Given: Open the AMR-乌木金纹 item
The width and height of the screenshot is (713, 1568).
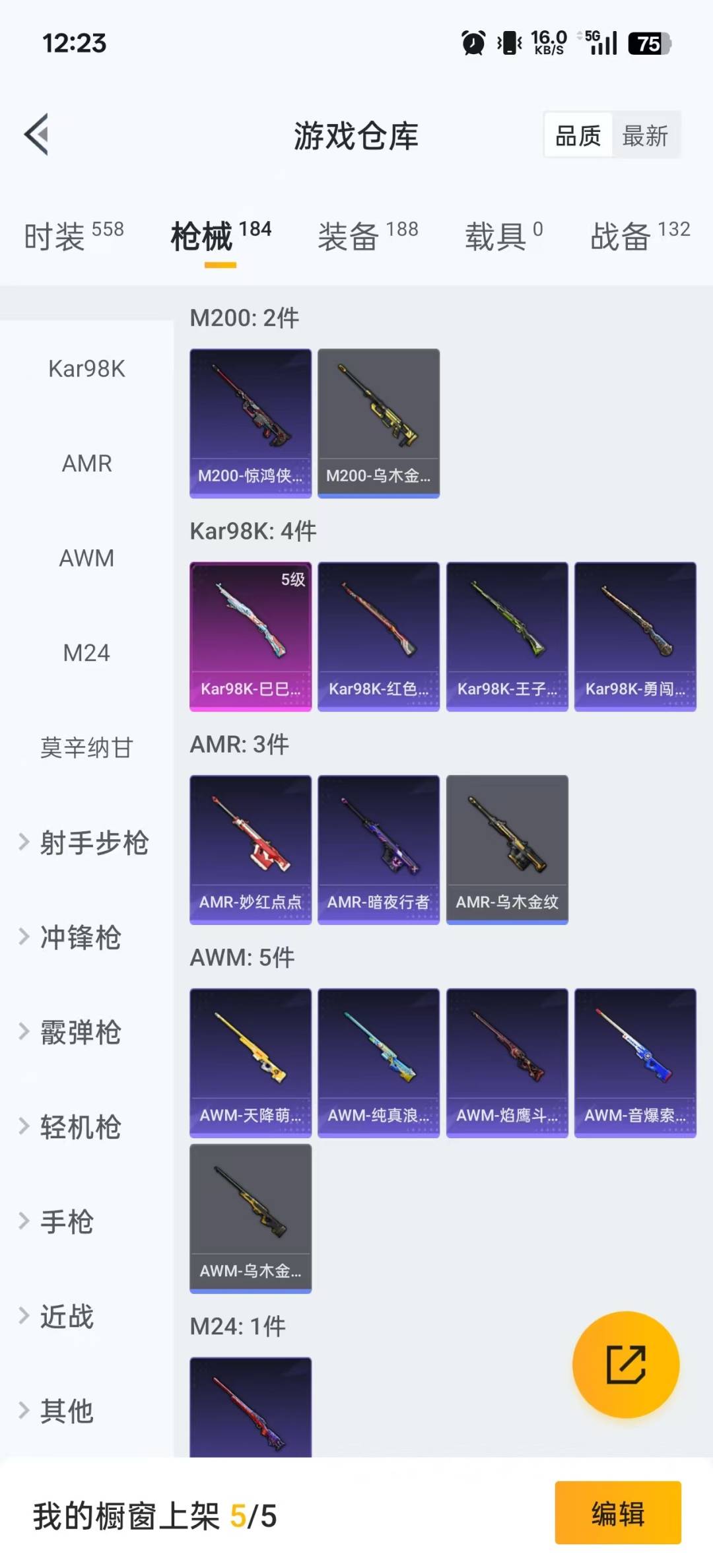Looking at the screenshot, I should 507,848.
